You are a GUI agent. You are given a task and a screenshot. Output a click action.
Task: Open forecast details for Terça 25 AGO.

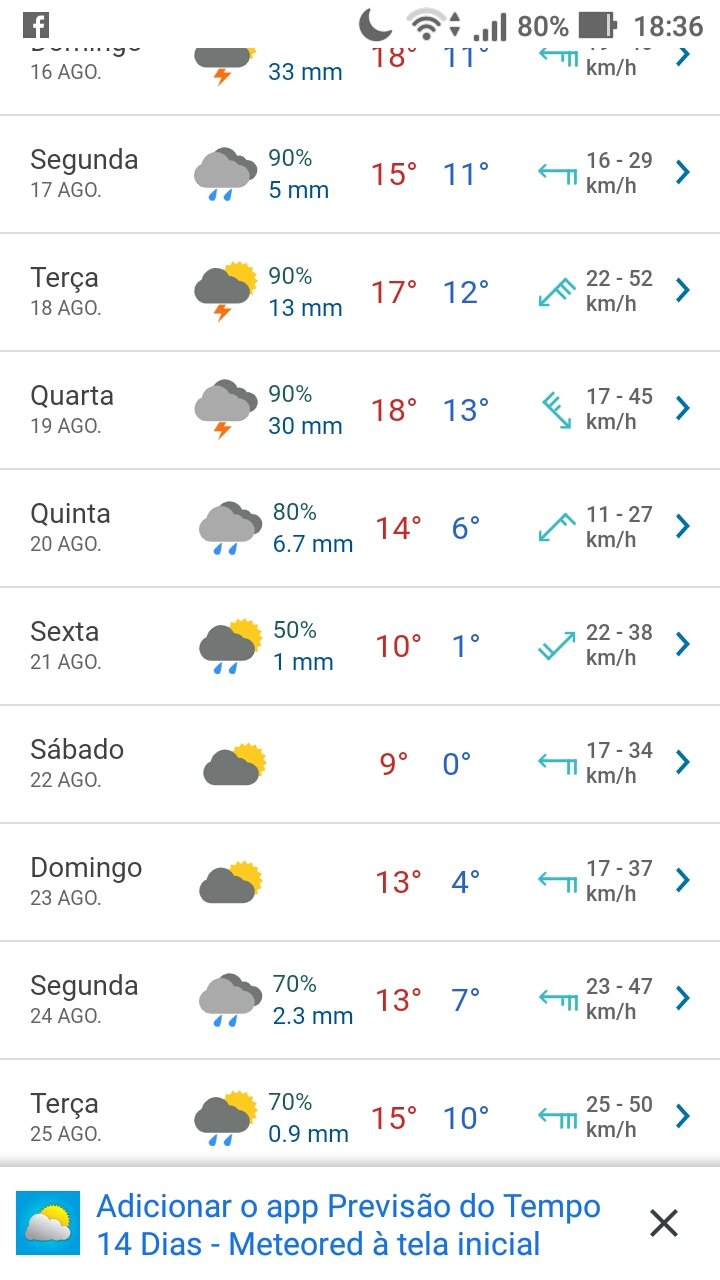(360, 1113)
